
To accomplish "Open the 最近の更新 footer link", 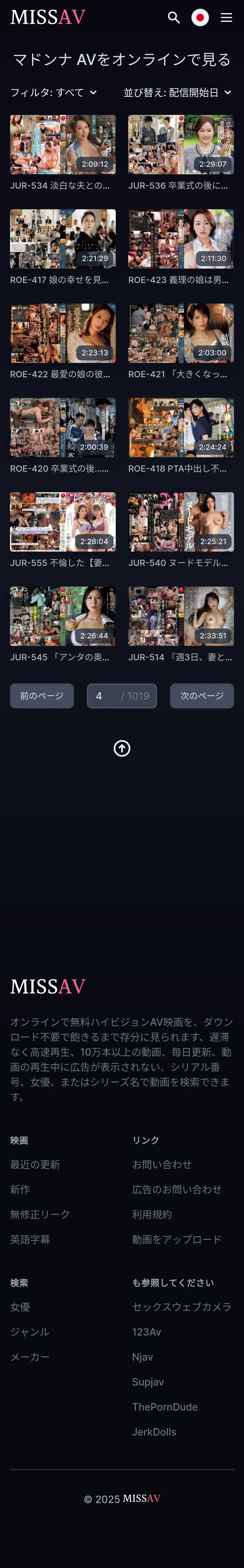I will 35,1164.
